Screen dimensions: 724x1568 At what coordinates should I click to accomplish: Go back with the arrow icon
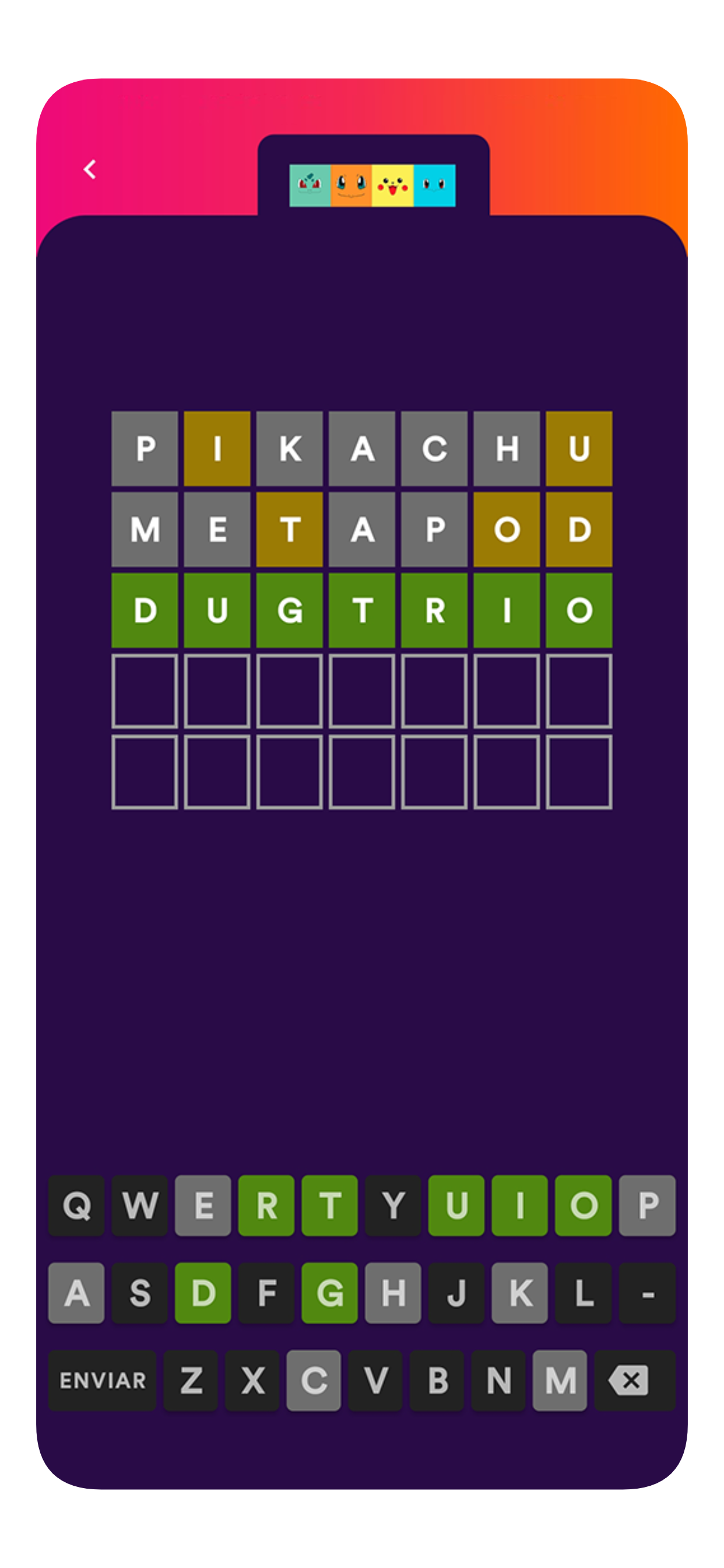click(90, 169)
